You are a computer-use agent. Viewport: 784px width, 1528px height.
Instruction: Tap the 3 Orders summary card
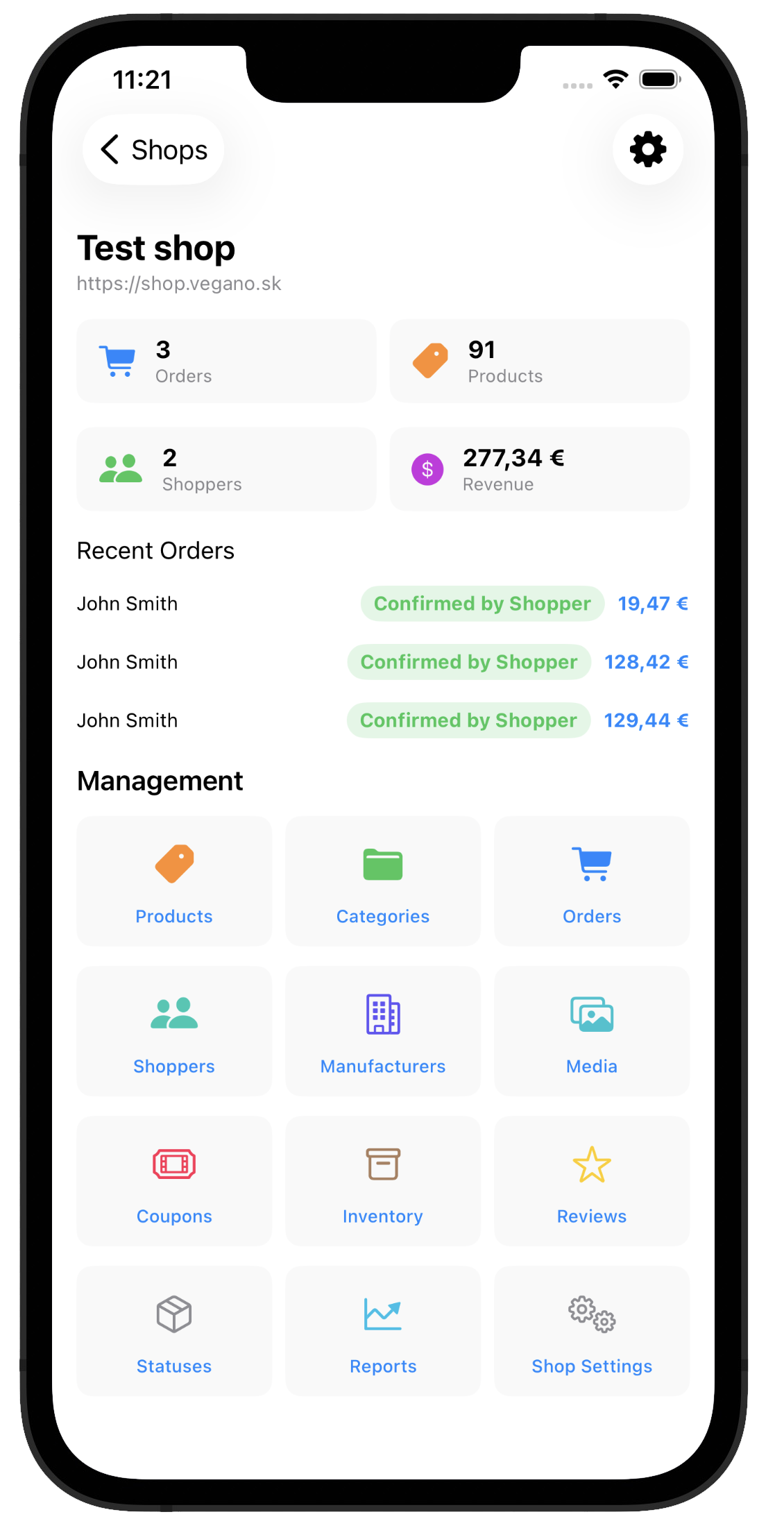(x=226, y=361)
